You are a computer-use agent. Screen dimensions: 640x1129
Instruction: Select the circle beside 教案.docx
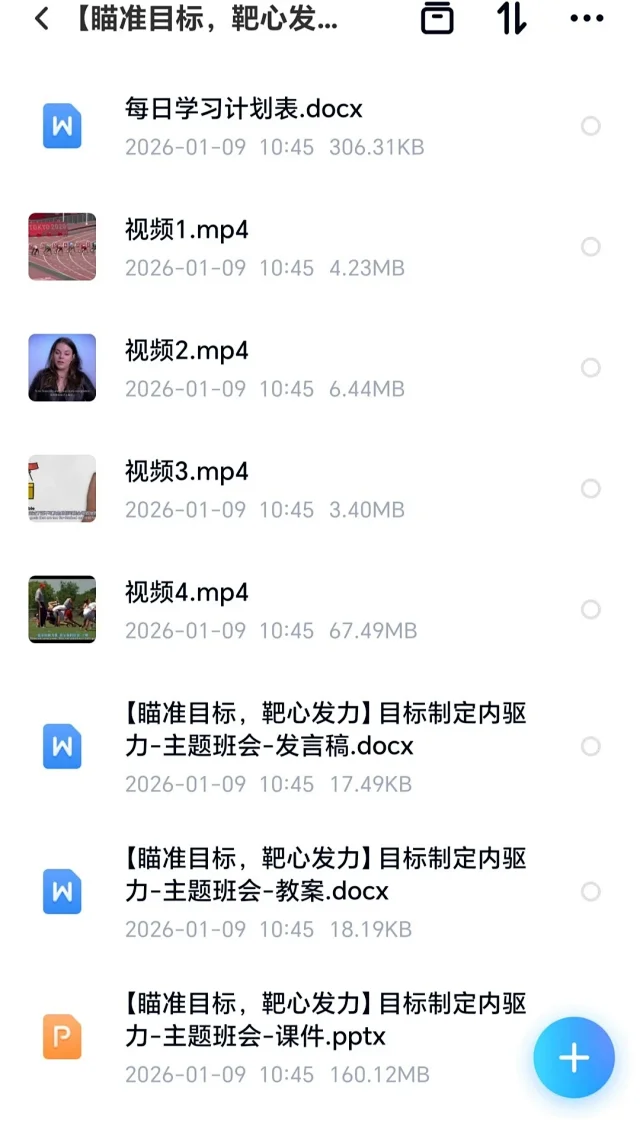591,892
